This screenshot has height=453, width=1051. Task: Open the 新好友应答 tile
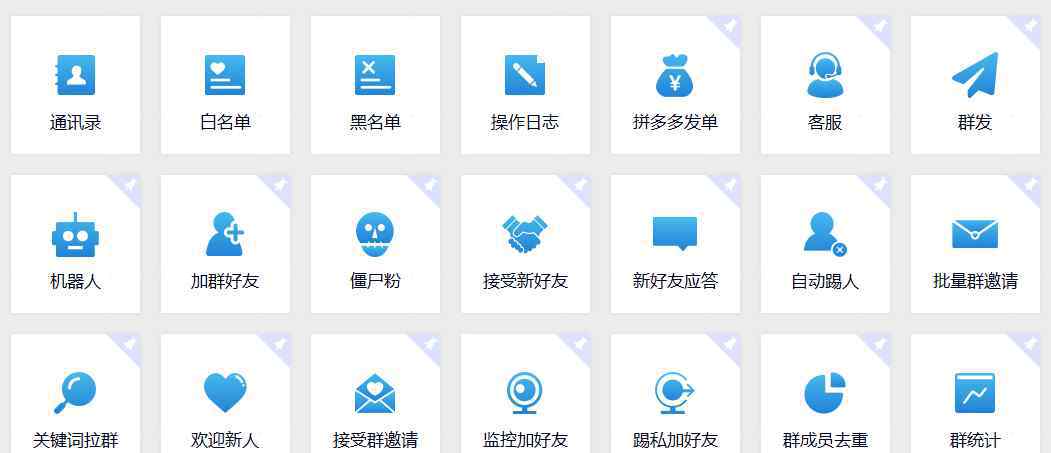[x=675, y=245]
